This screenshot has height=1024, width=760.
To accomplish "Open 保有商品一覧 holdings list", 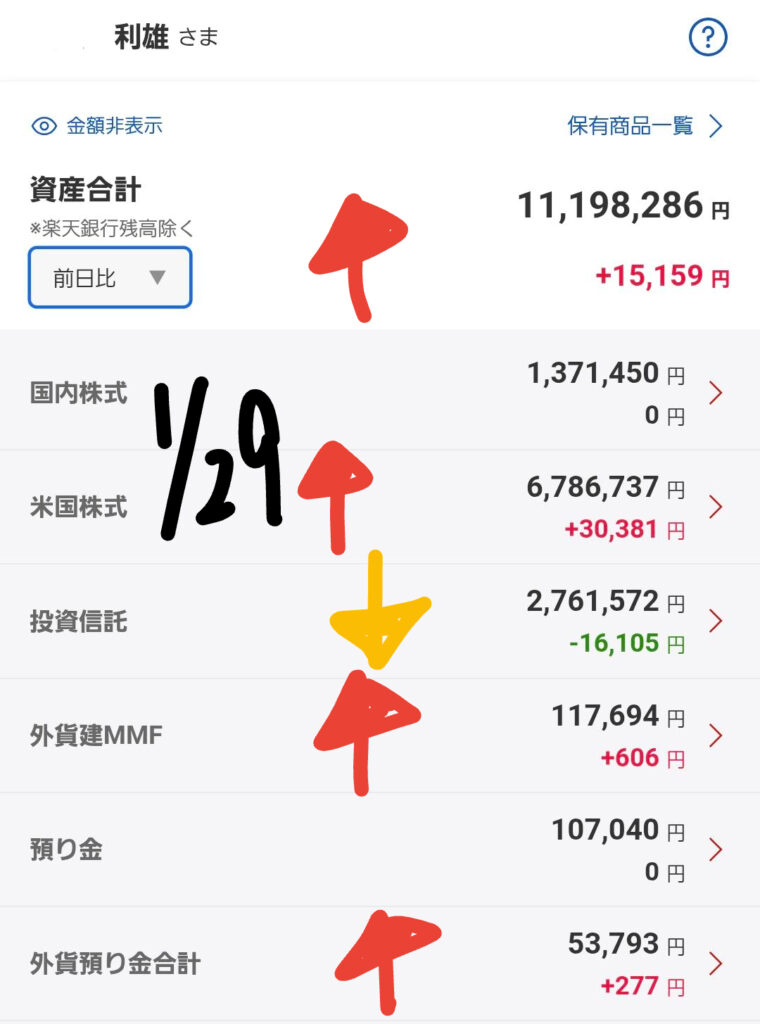I will (644, 126).
